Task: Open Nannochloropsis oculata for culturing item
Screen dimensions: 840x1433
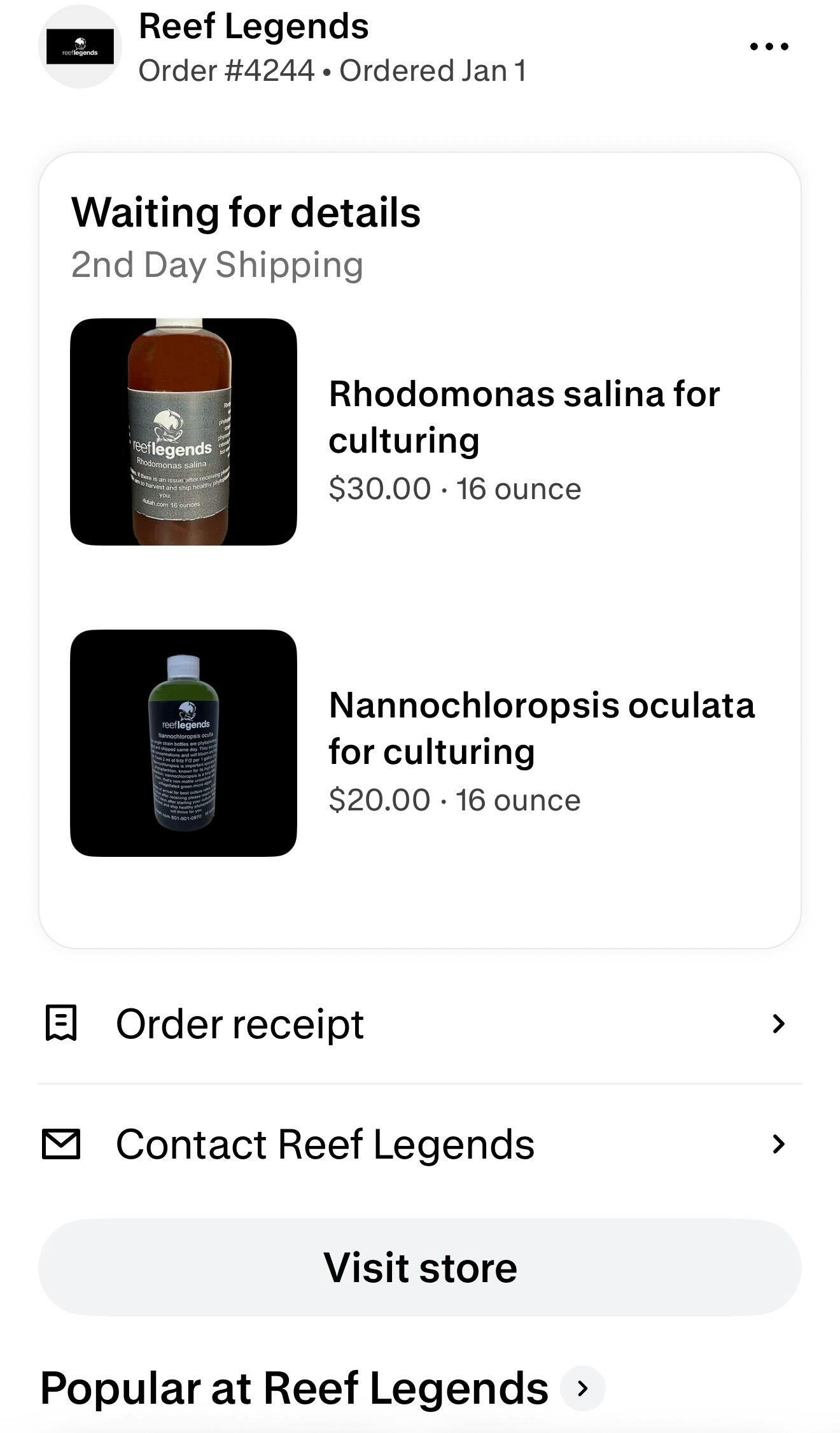Action: click(541, 728)
